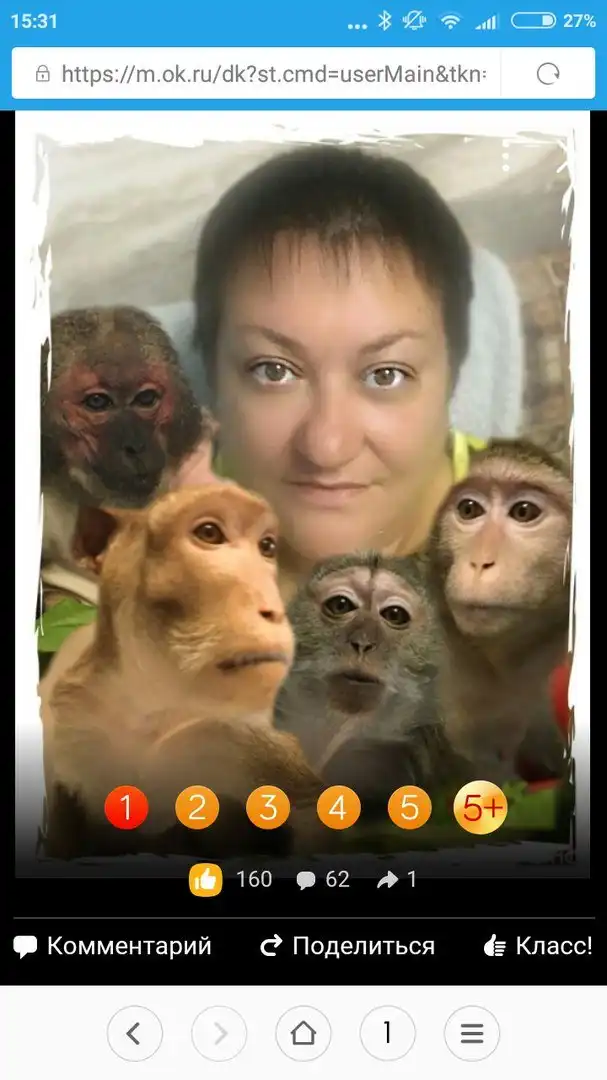
Task: Rate the photo with 5
Action: click(x=409, y=808)
